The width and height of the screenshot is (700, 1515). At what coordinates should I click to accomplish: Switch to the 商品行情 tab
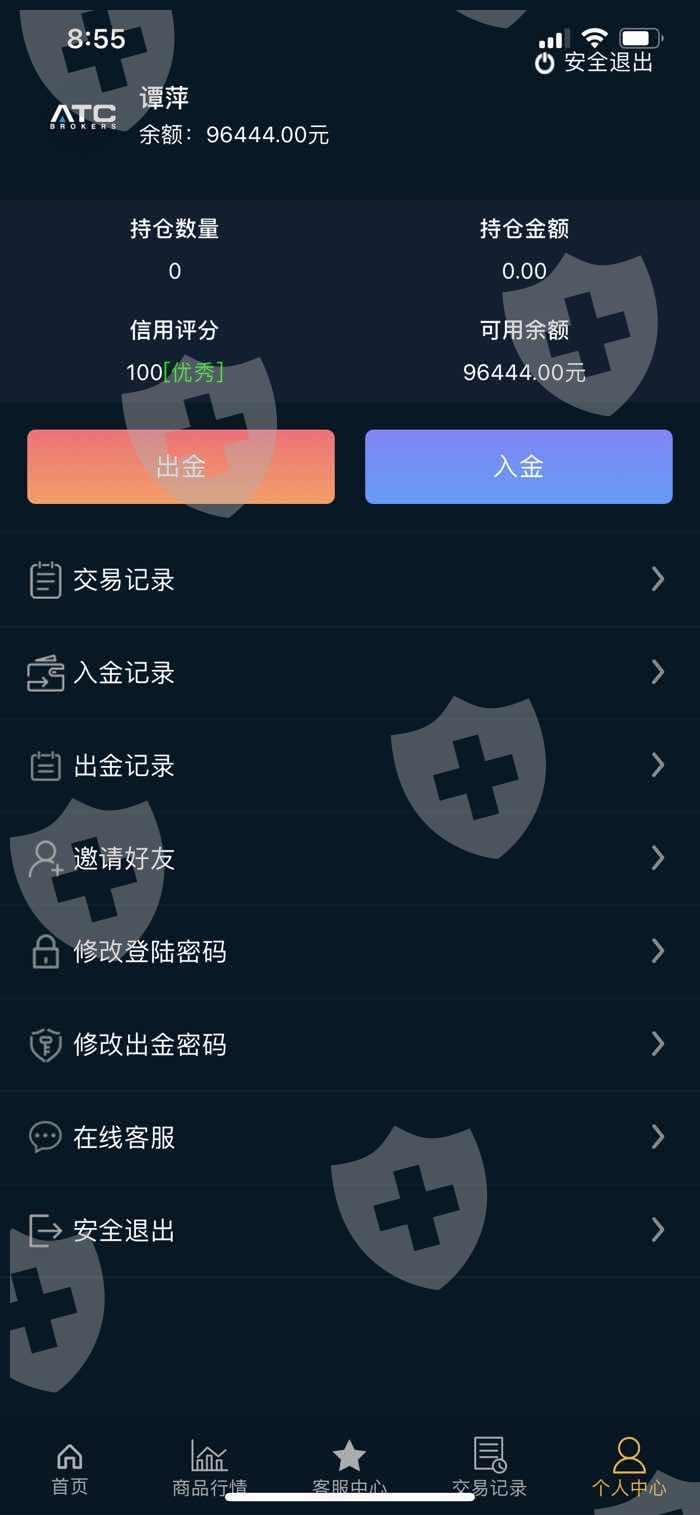(x=210, y=1468)
